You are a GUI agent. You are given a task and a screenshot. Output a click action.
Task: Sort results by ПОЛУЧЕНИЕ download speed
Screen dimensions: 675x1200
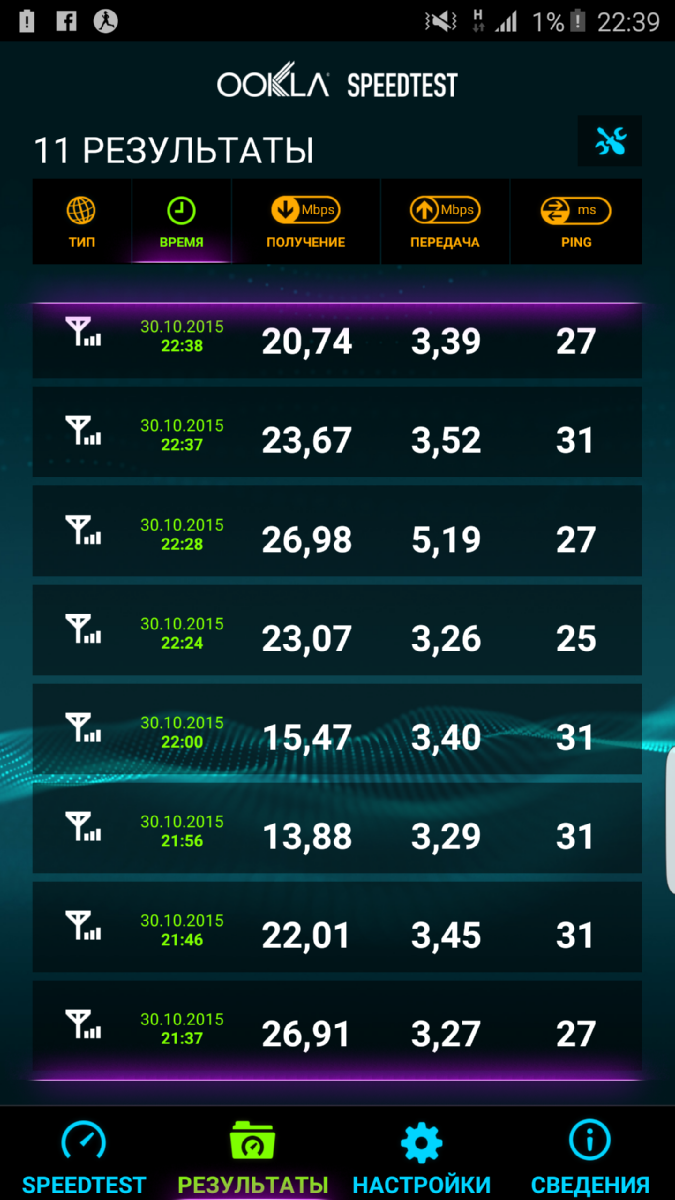306,222
